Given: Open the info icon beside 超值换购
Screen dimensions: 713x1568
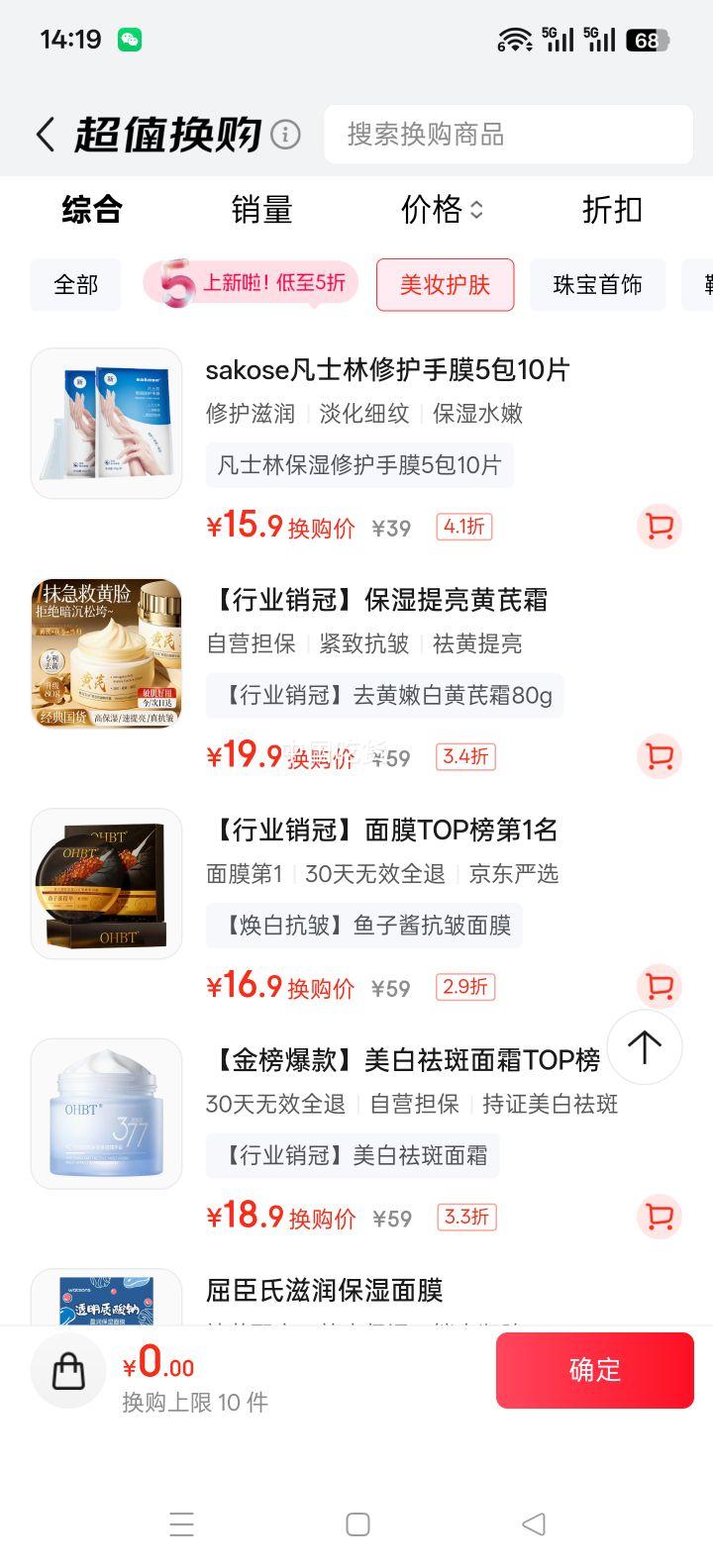Looking at the screenshot, I should pos(285,135).
